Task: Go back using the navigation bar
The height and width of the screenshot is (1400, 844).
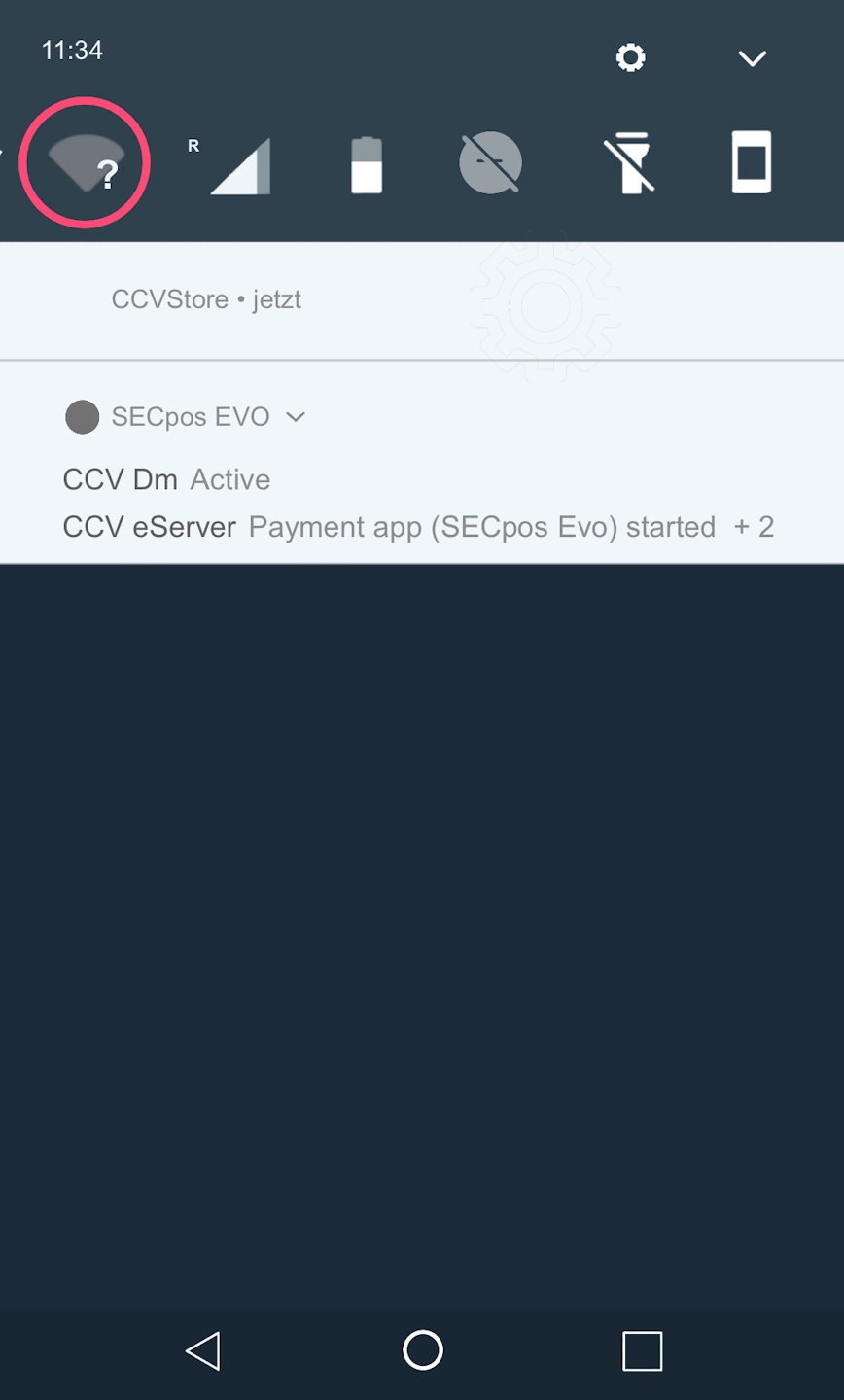Action: click(203, 1350)
